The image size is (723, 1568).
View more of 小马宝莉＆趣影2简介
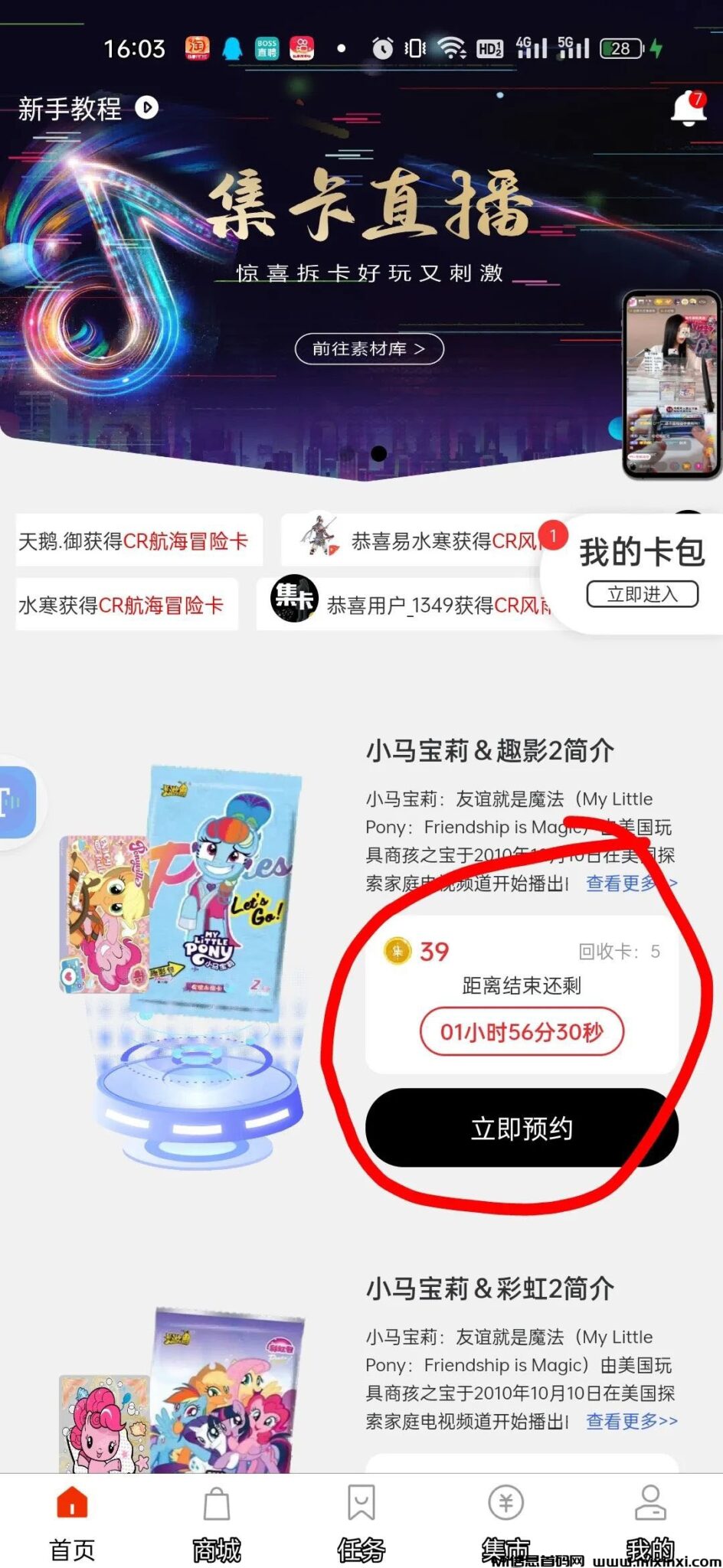point(631,884)
